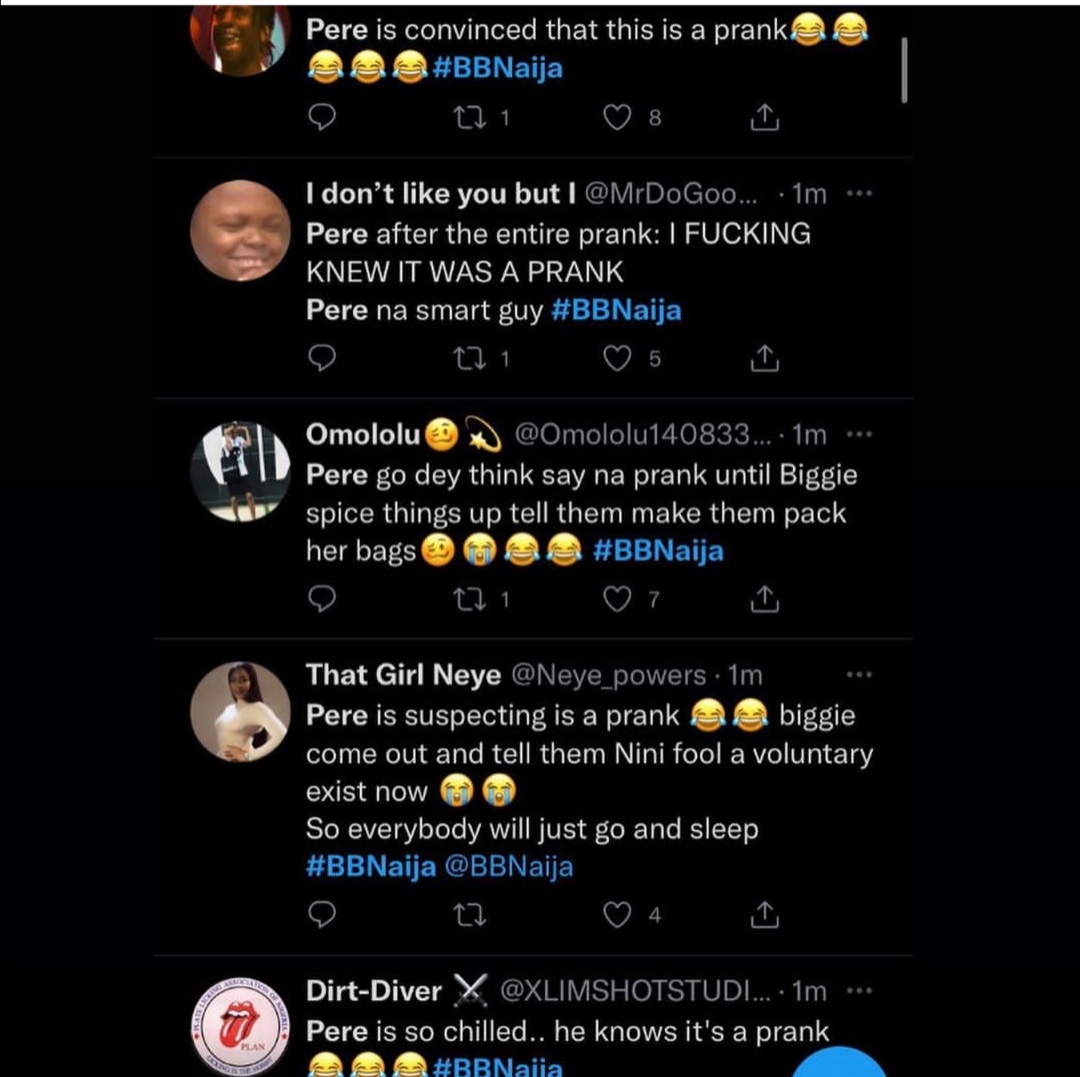This screenshot has height=1077, width=1080.
Task: View Omololu's profile avatar
Action: pyautogui.click(x=240, y=471)
